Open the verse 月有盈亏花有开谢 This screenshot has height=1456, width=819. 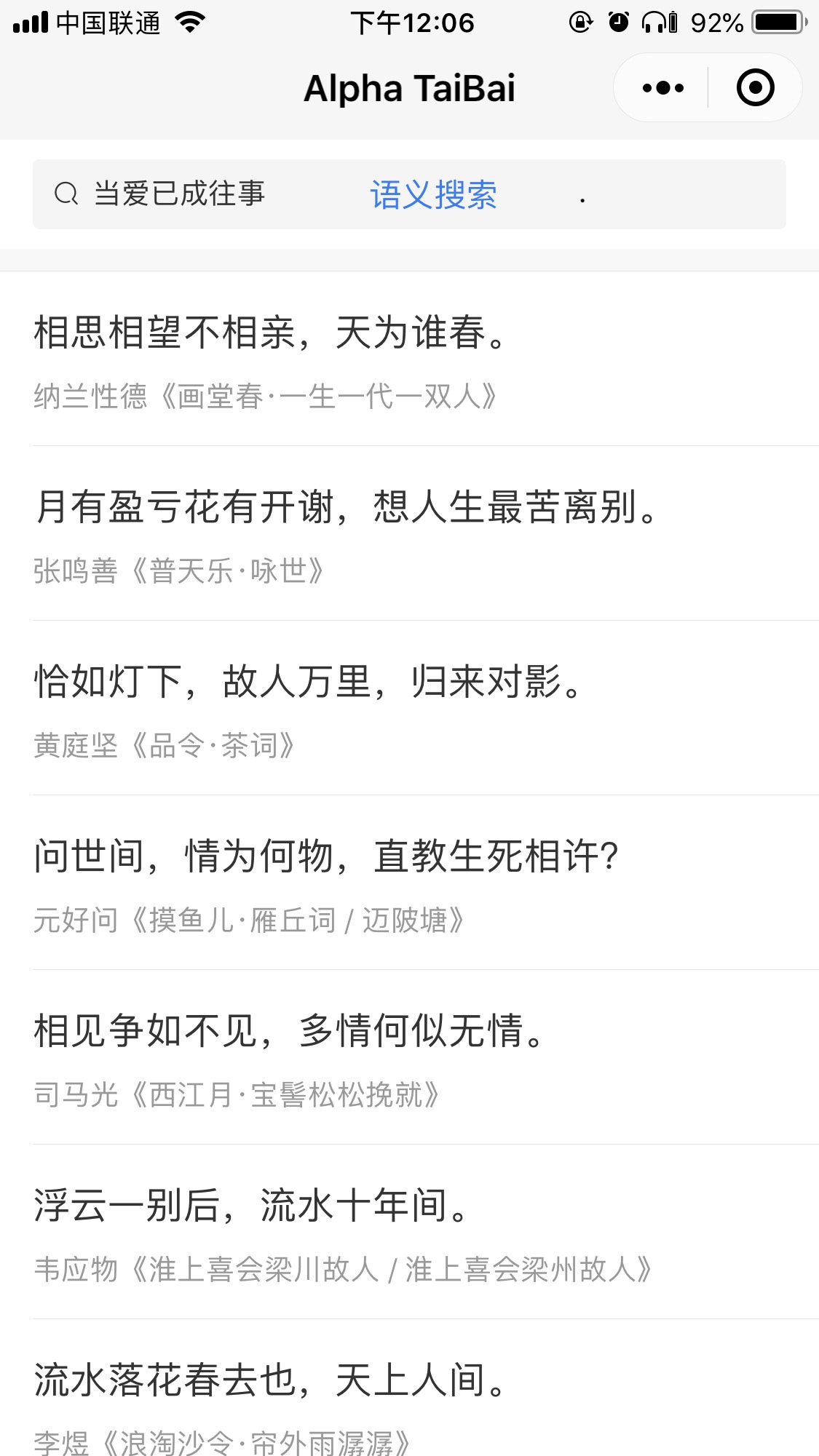[346, 508]
